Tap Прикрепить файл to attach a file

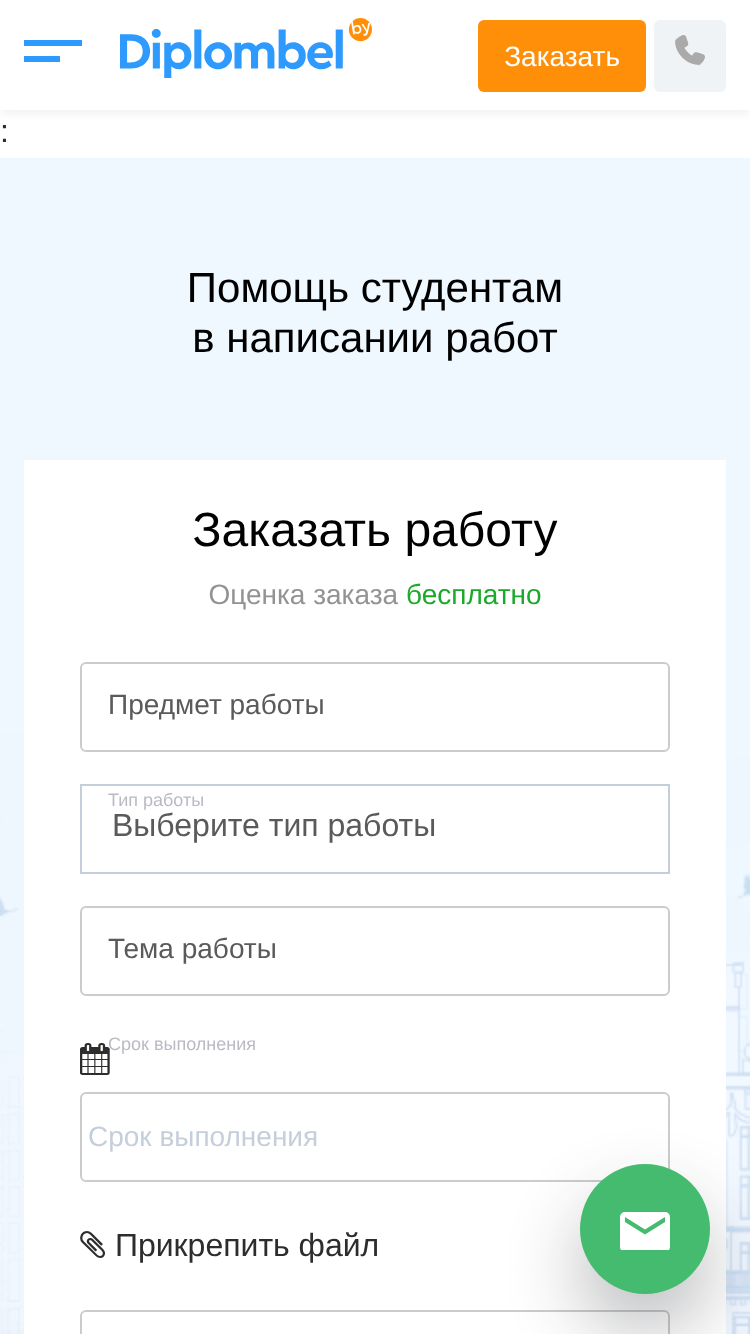point(230,1246)
